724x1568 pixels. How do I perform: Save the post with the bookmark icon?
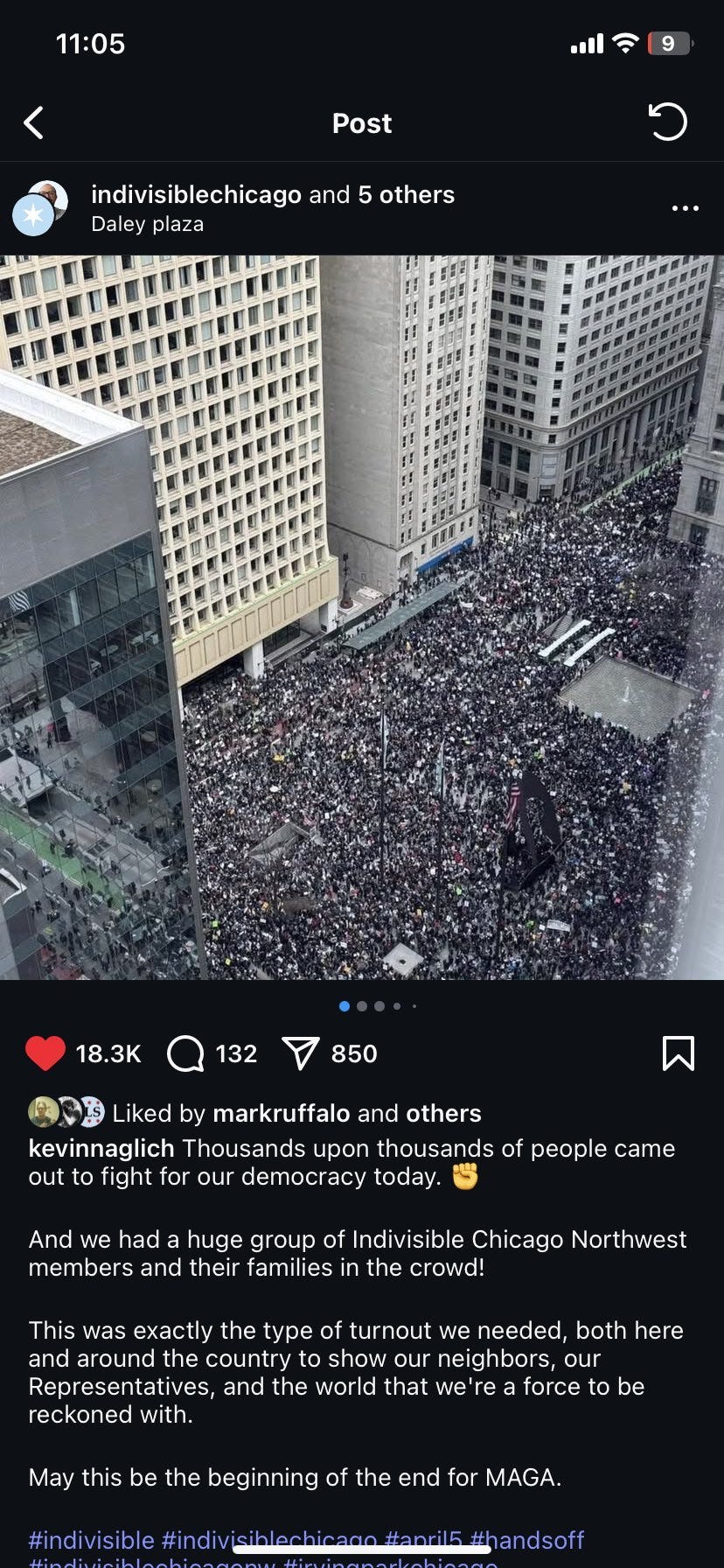point(679,1053)
